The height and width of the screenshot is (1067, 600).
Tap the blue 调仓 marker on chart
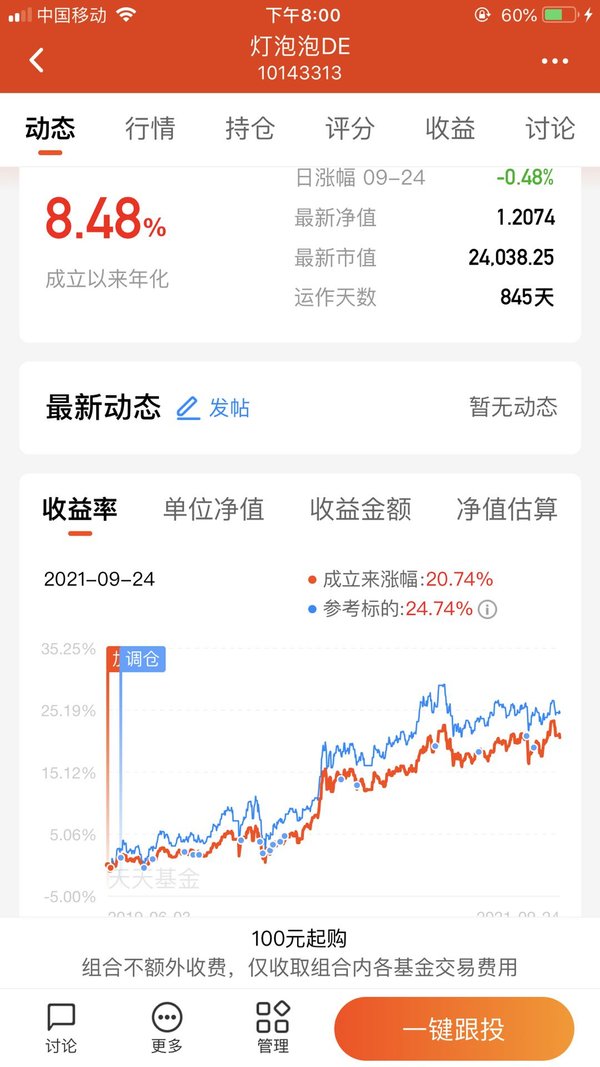[x=142, y=659]
